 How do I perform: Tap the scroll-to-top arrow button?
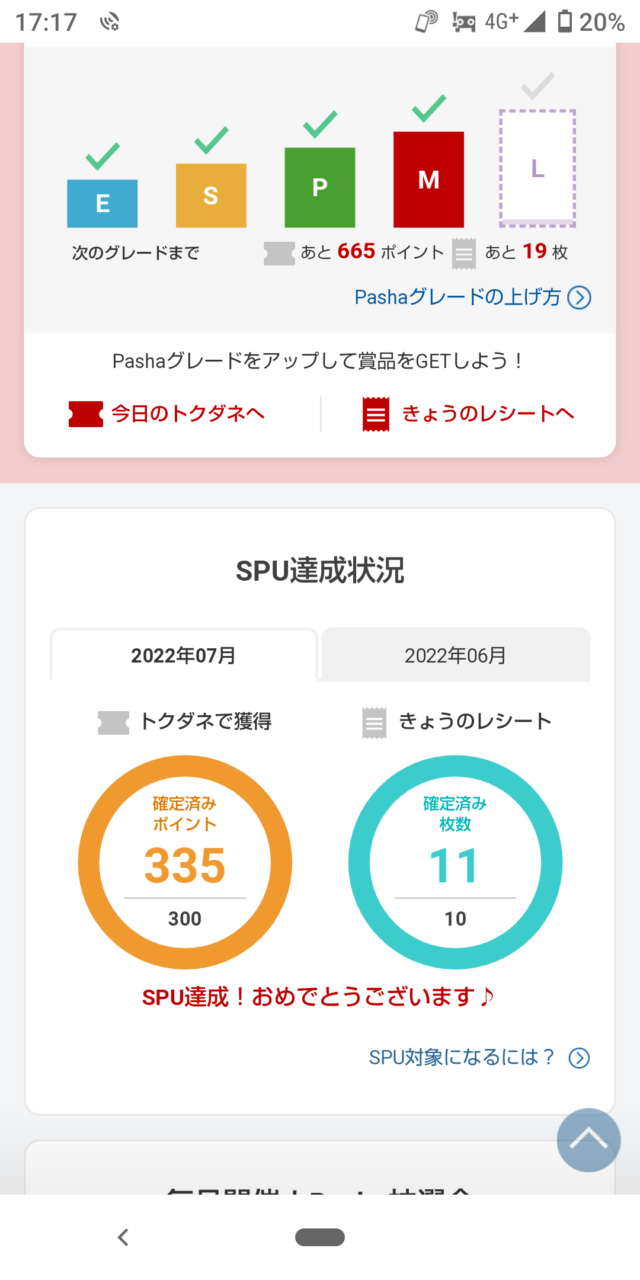589,1140
